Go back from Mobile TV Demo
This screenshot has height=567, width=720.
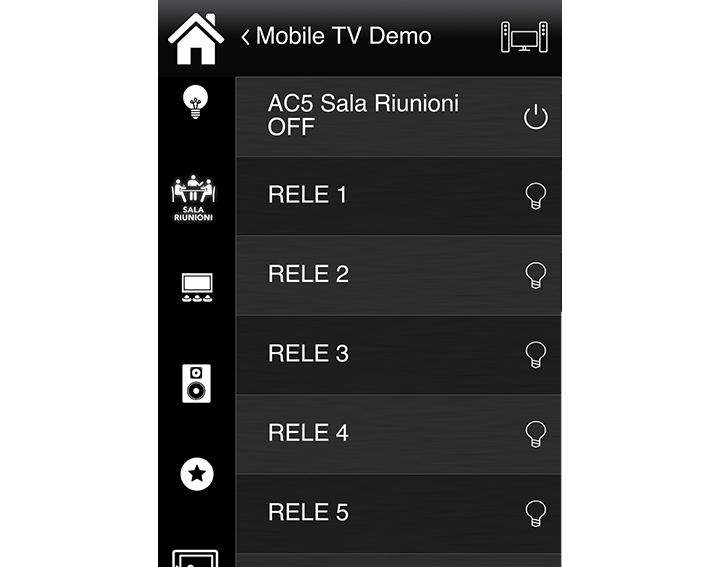coord(246,38)
